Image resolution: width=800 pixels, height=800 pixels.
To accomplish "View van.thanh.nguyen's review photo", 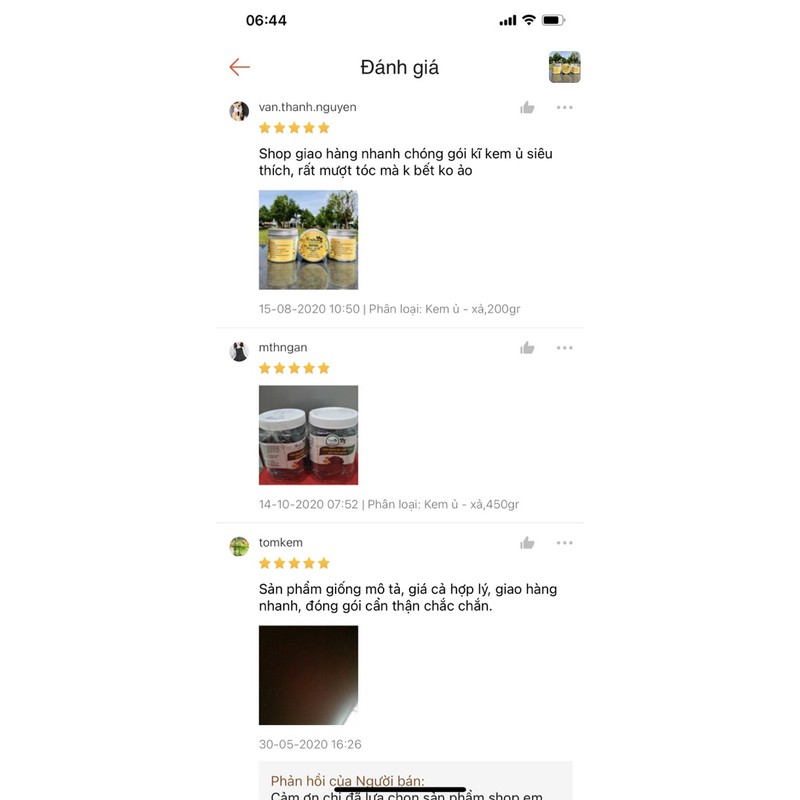I will [x=308, y=240].
